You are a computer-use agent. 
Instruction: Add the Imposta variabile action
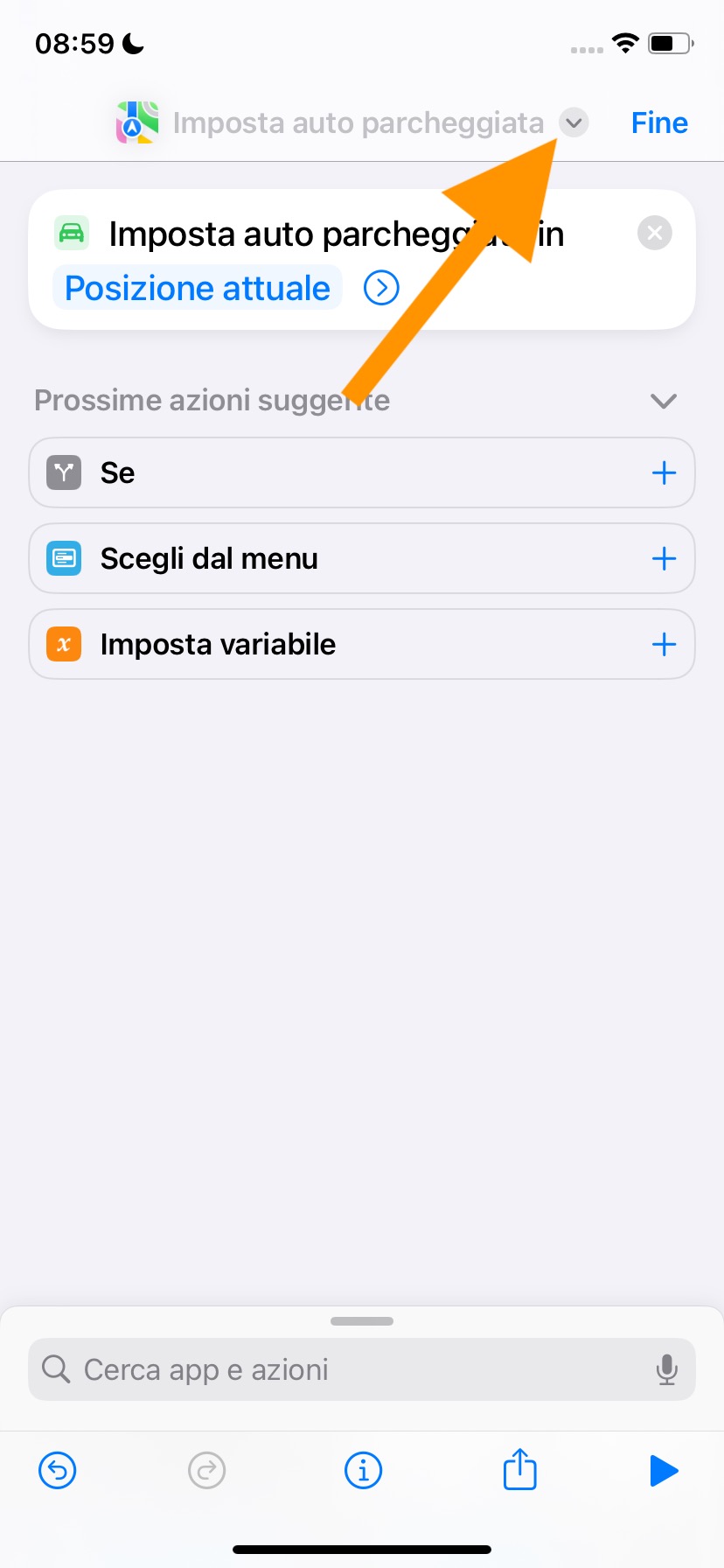point(664,645)
